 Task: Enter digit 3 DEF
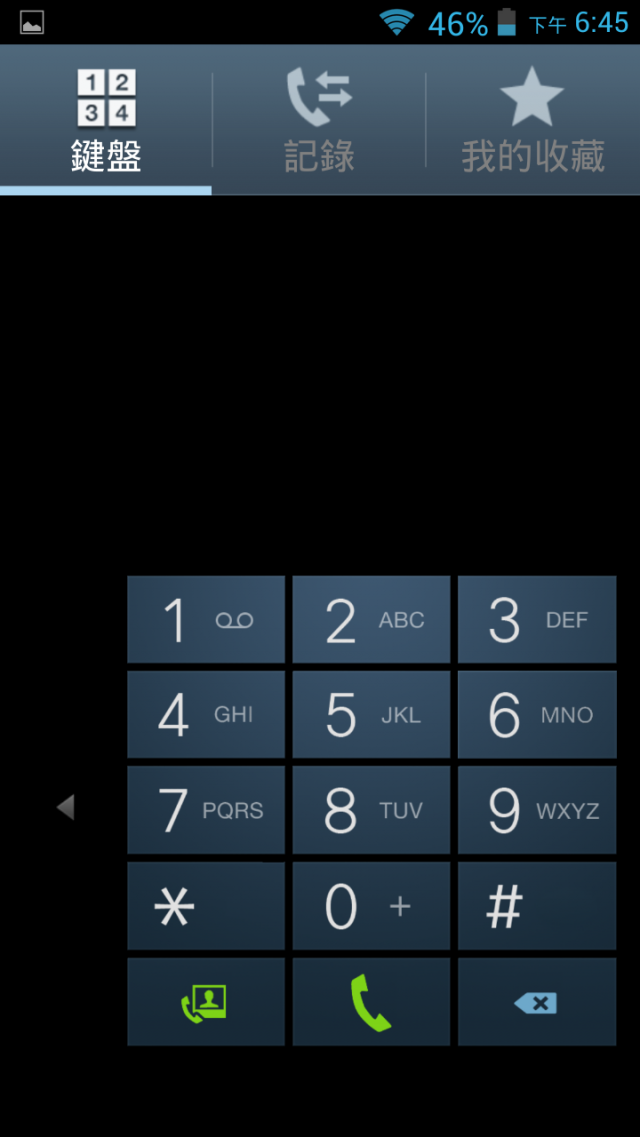tap(537, 619)
